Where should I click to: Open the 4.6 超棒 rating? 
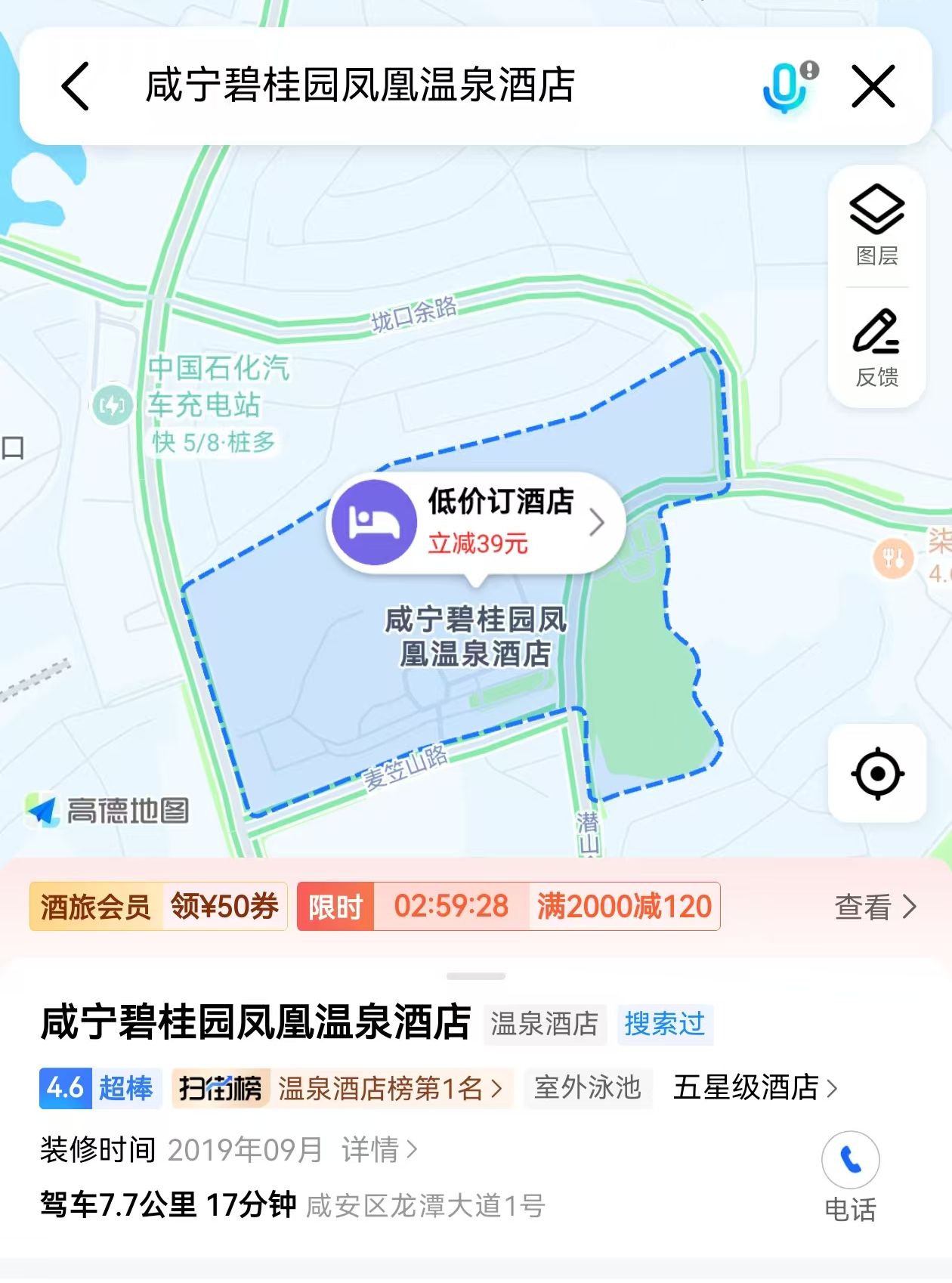pos(100,1088)
